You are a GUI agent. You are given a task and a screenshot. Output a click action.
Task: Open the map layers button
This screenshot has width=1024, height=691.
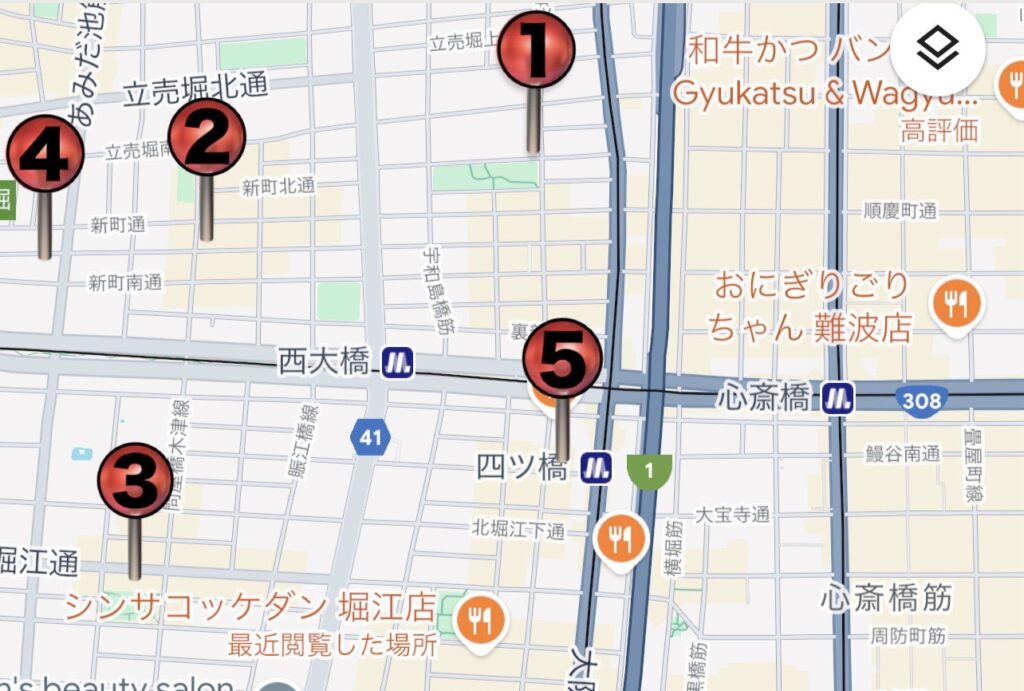click(x=937, y=47)
